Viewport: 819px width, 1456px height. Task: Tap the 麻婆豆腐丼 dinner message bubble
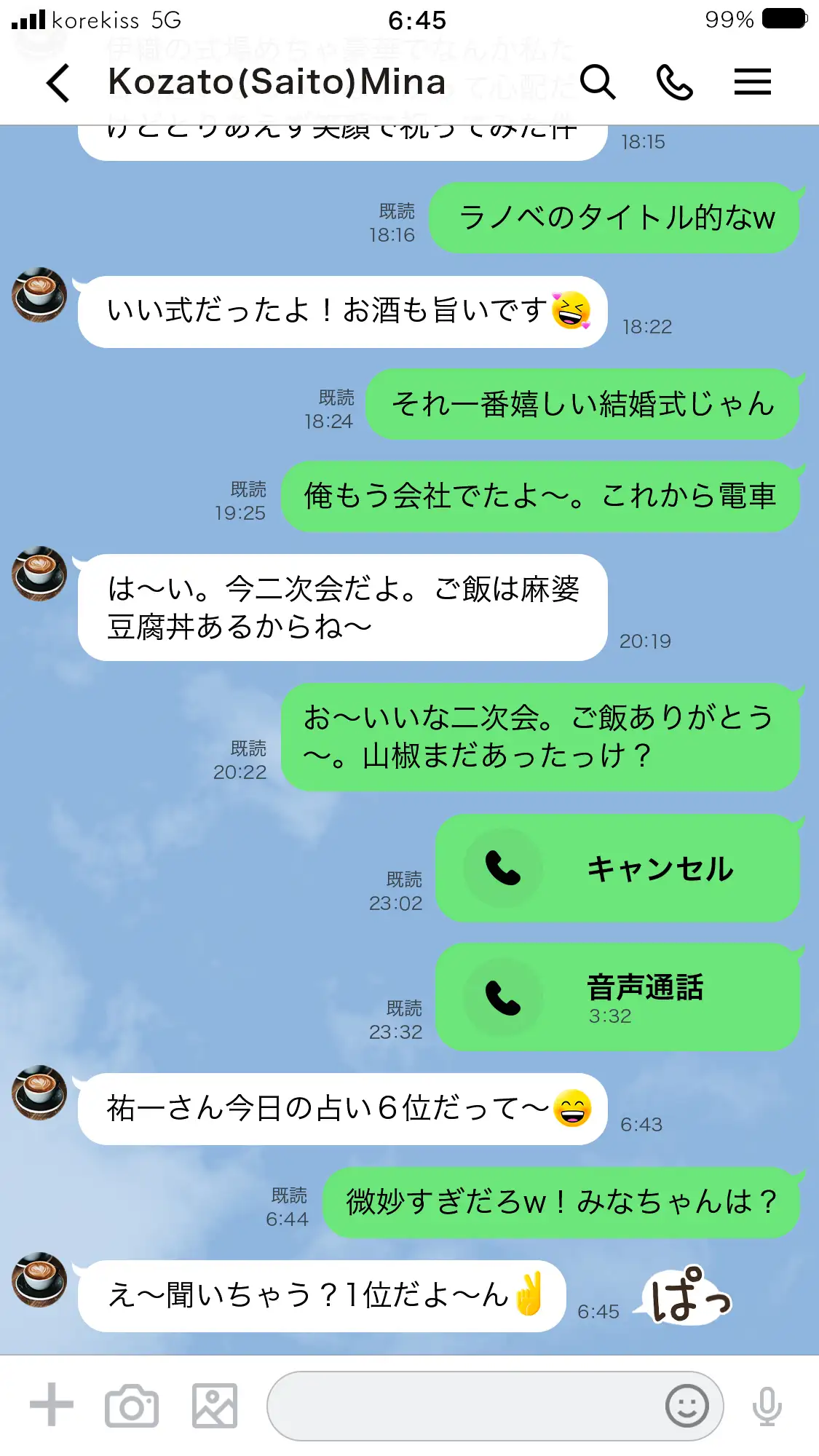(339, 609)
